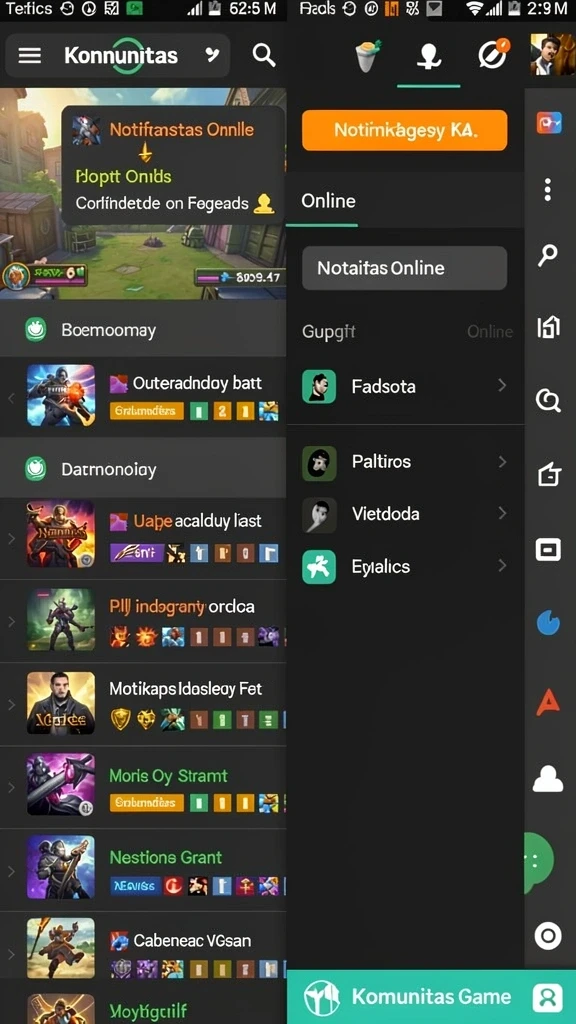Open the profile avatar at top right
576x1024 pixels.
552,55
